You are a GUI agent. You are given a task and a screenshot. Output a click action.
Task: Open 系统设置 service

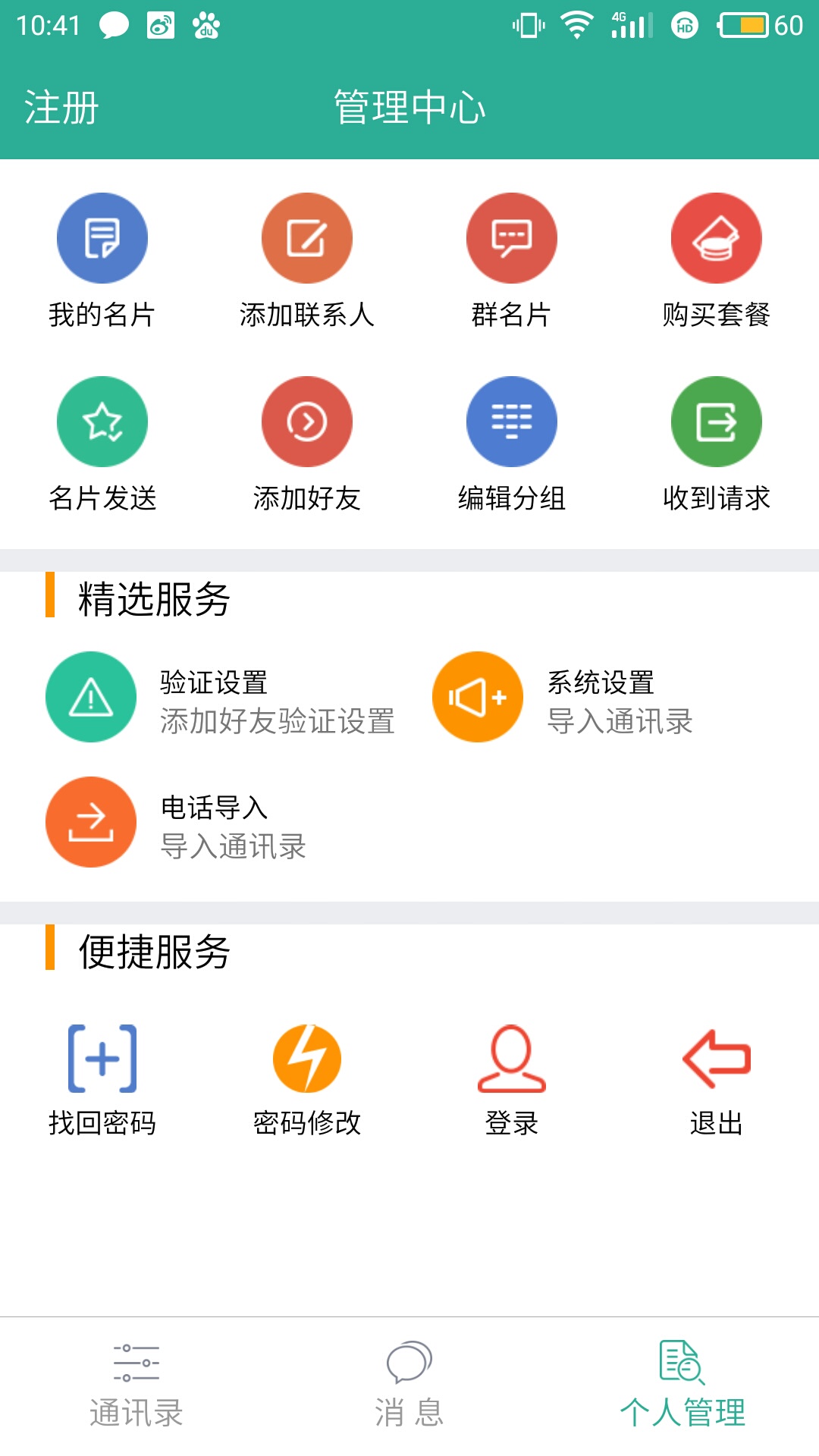(x=563, y=698)
